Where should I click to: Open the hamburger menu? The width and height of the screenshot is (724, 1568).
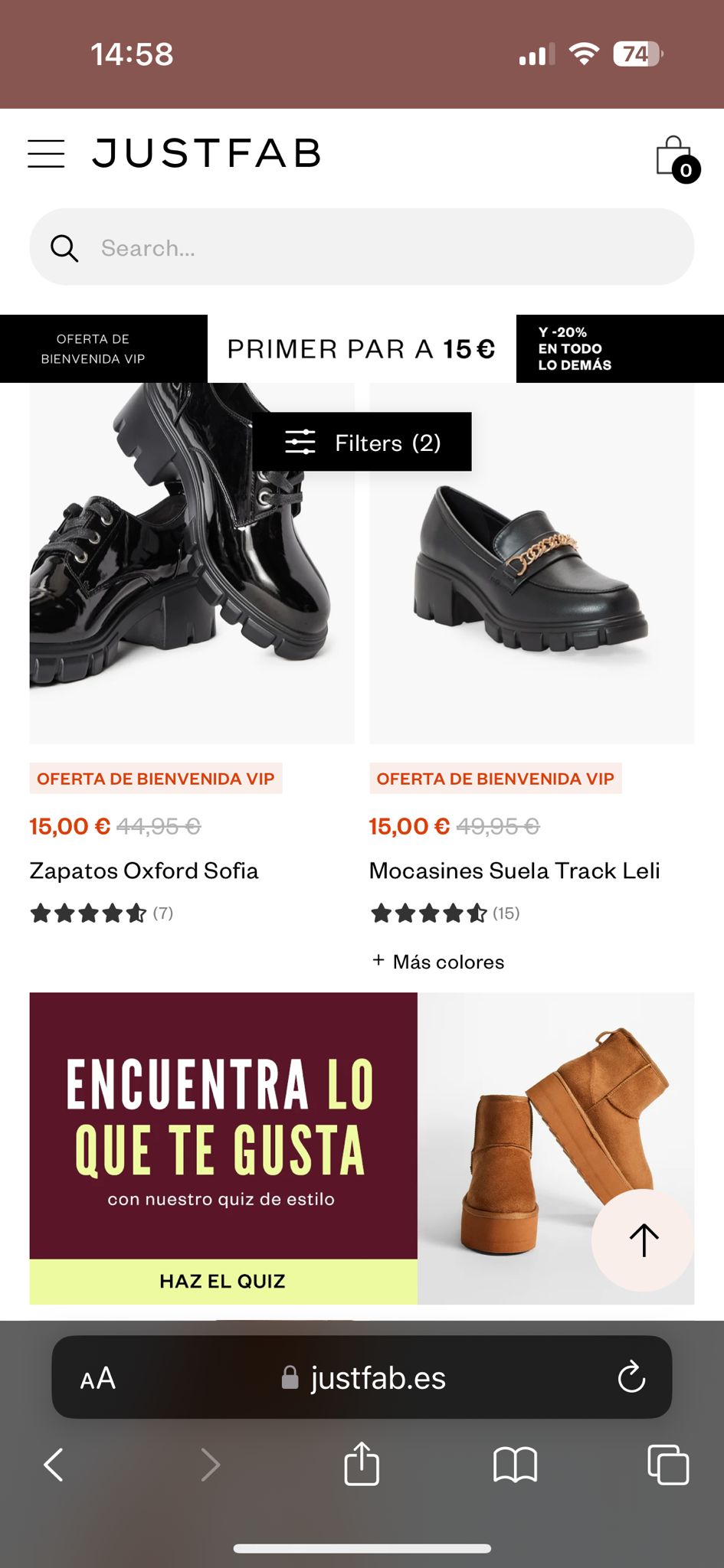[46, 153]
